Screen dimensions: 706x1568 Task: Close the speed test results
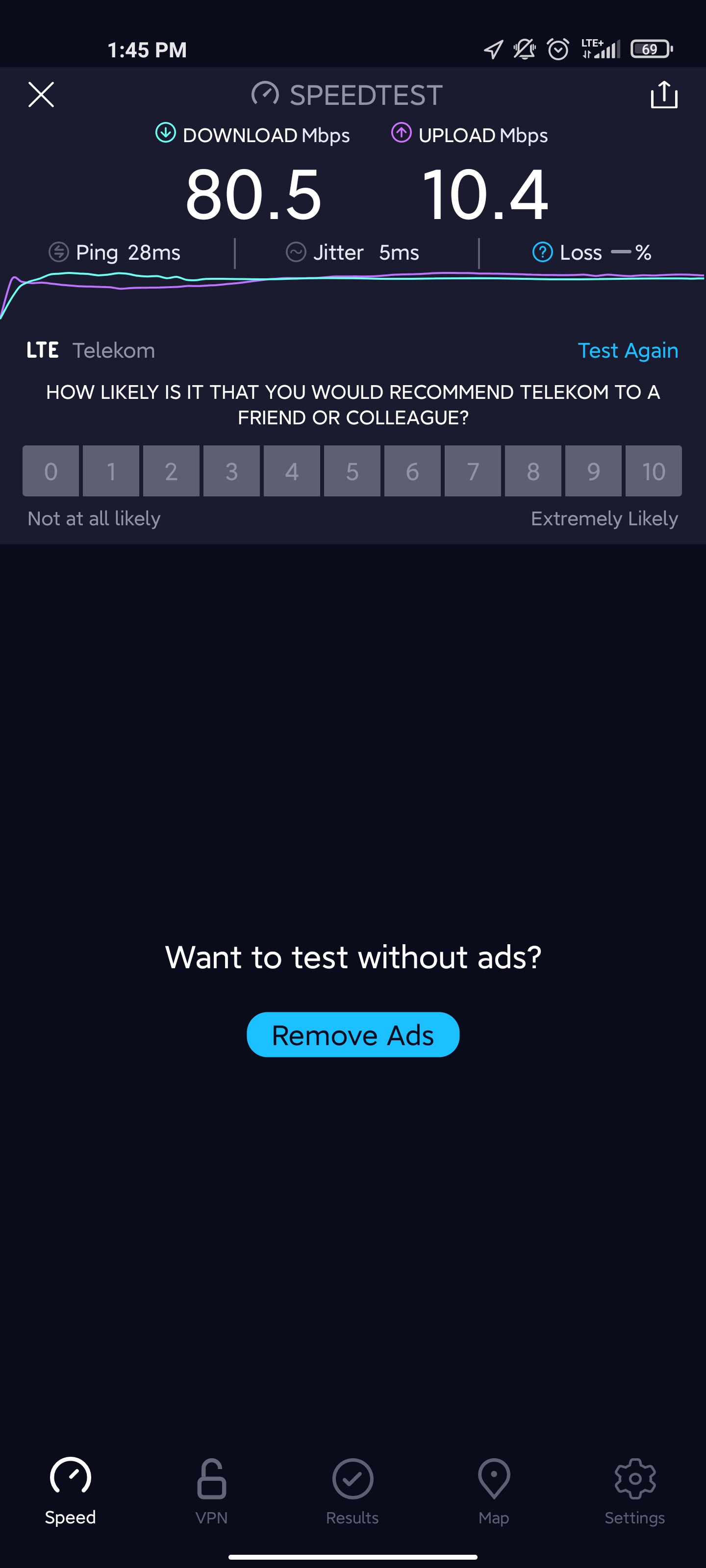41,95
